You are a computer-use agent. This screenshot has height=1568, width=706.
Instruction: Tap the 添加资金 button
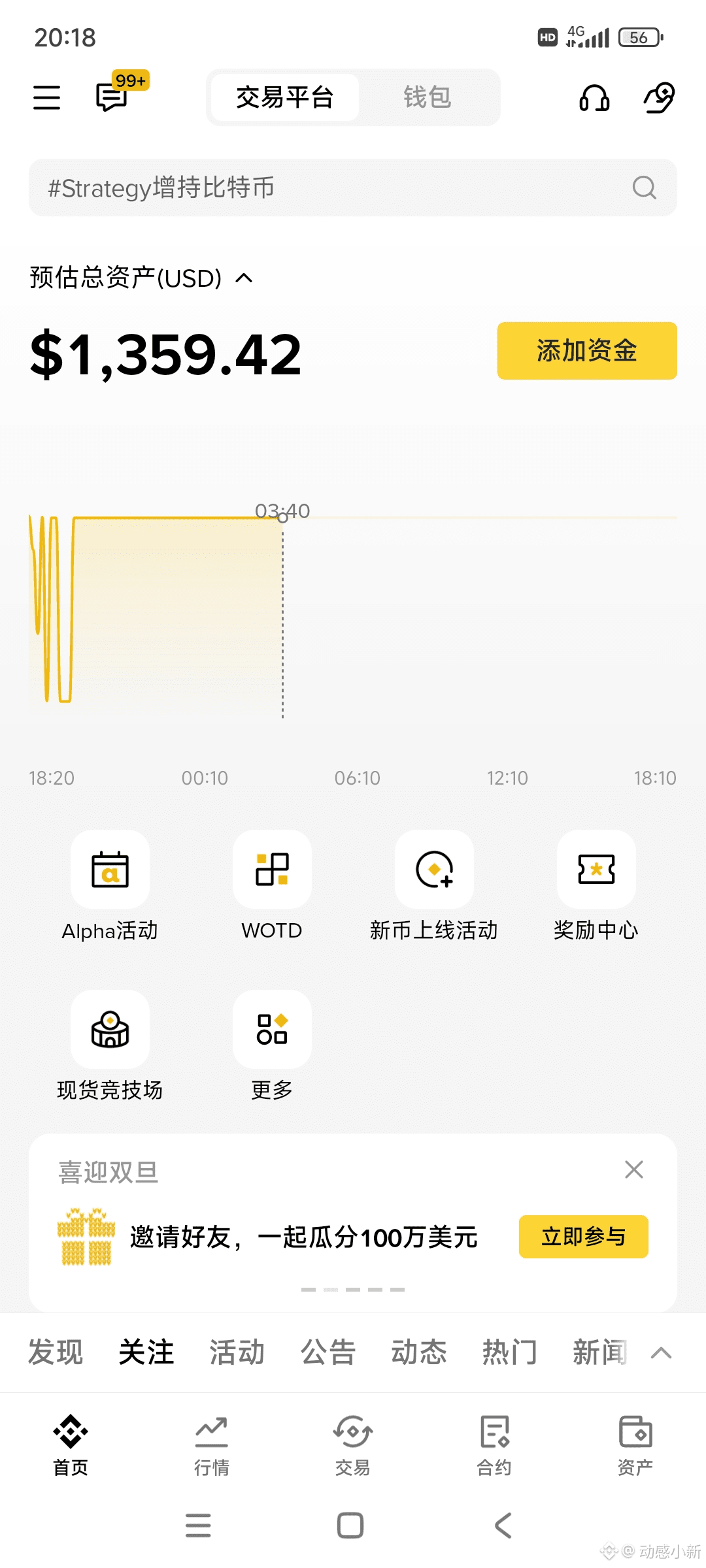click(586, 351)
